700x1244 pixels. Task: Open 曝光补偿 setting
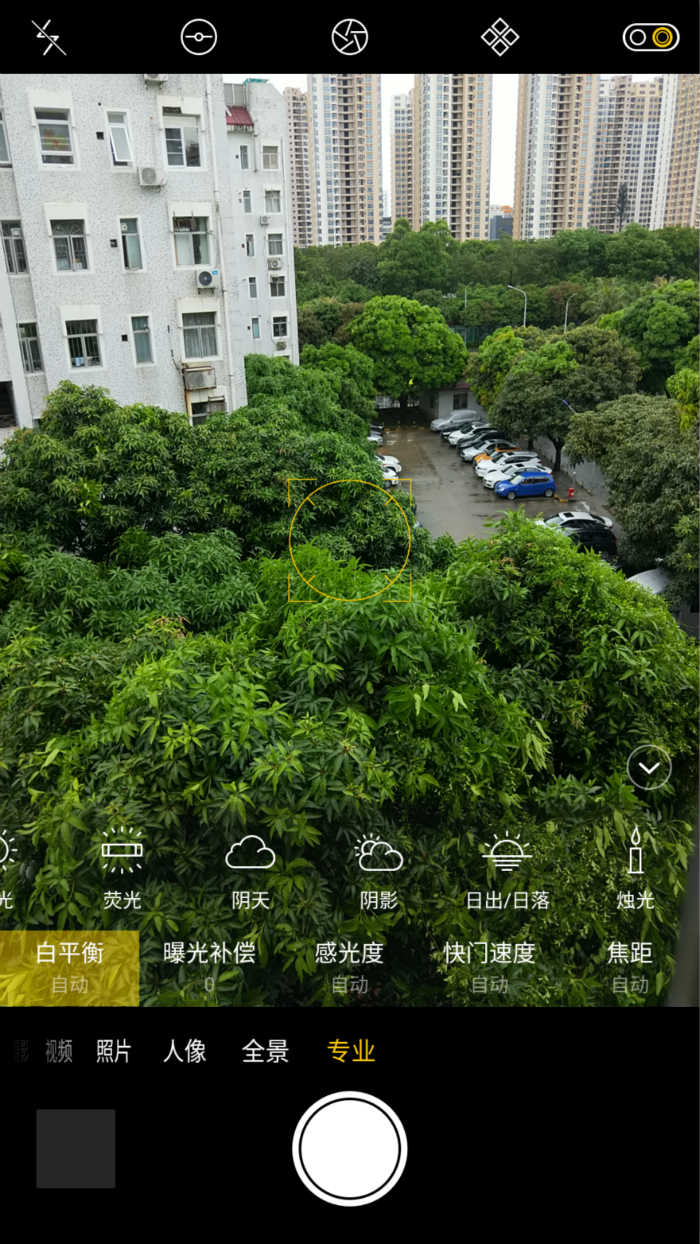point(209,967)
